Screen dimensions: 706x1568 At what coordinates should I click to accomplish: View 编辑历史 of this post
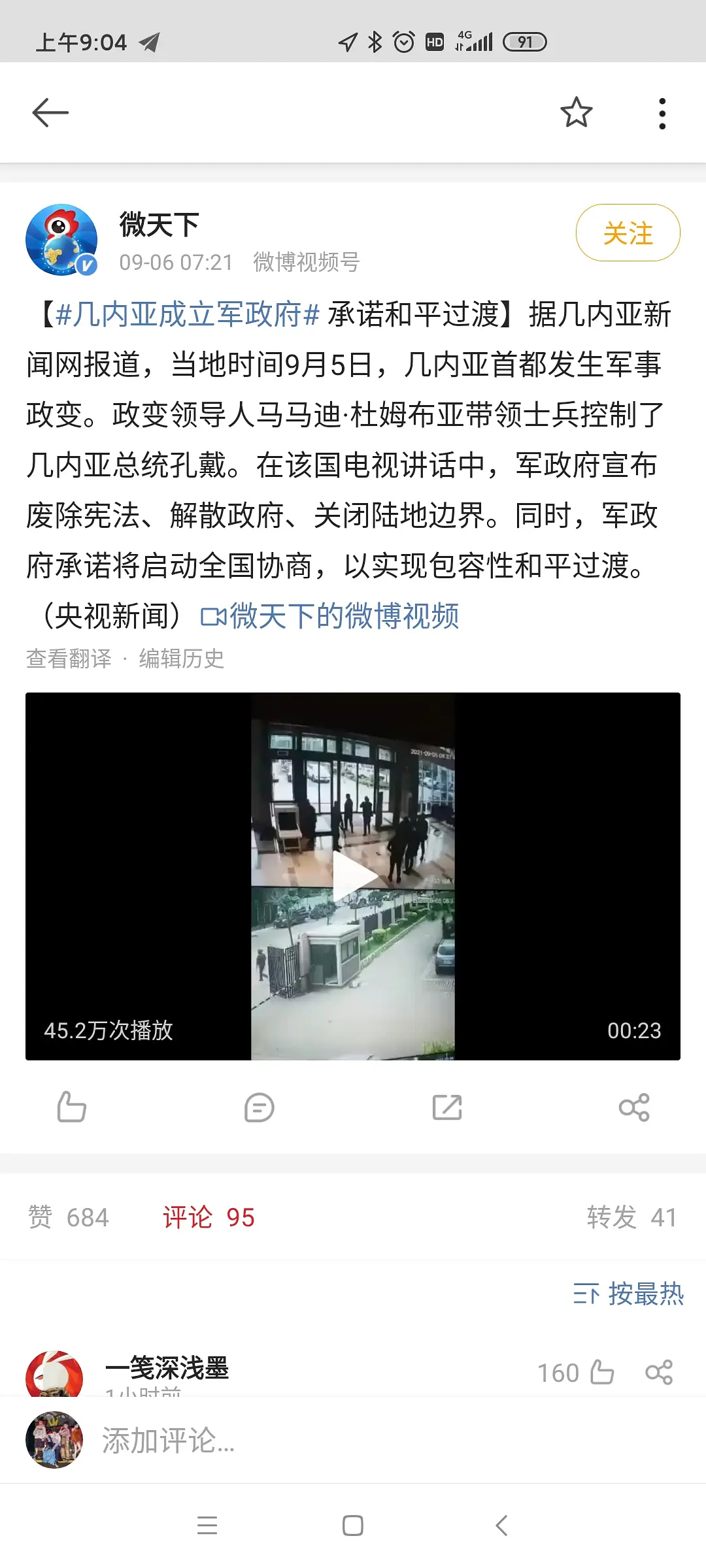point(181,659)
